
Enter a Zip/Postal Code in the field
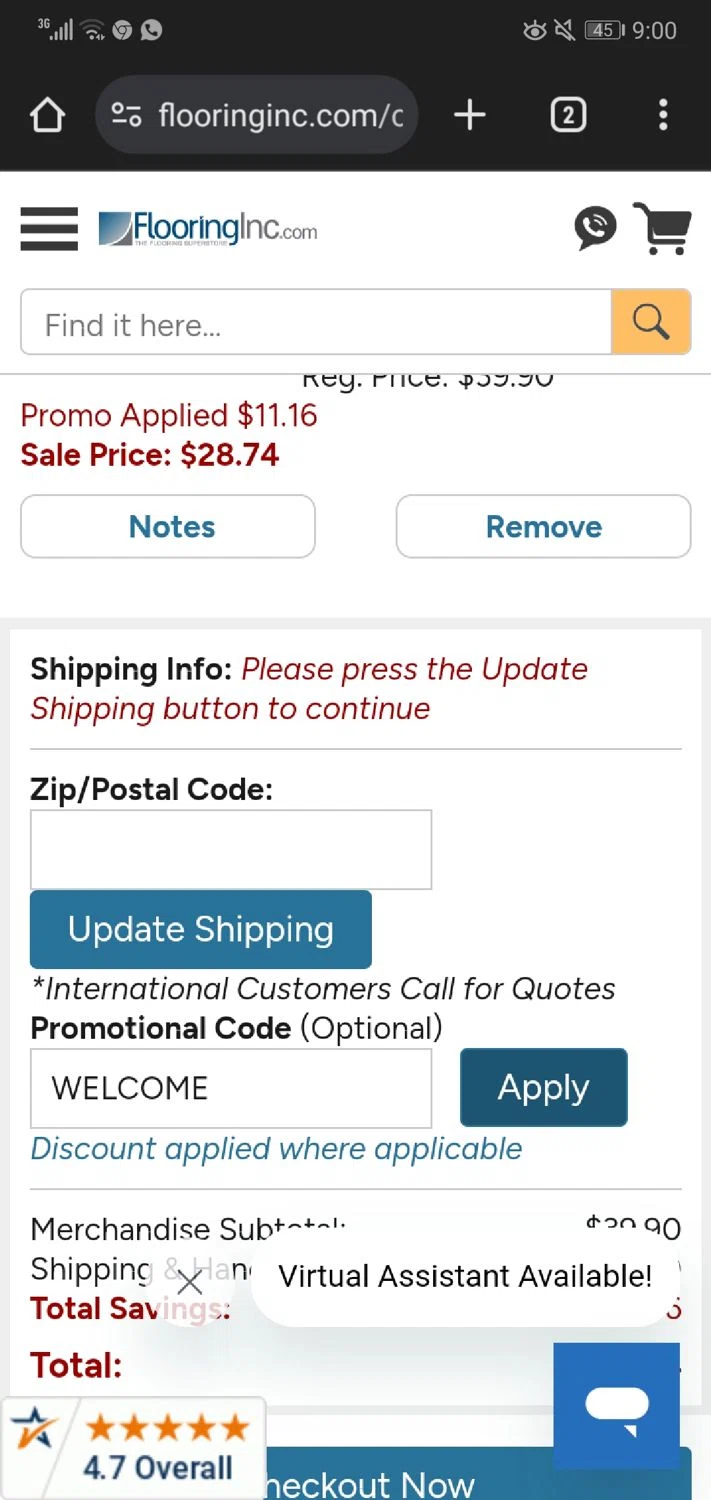[x=231, y=850]
